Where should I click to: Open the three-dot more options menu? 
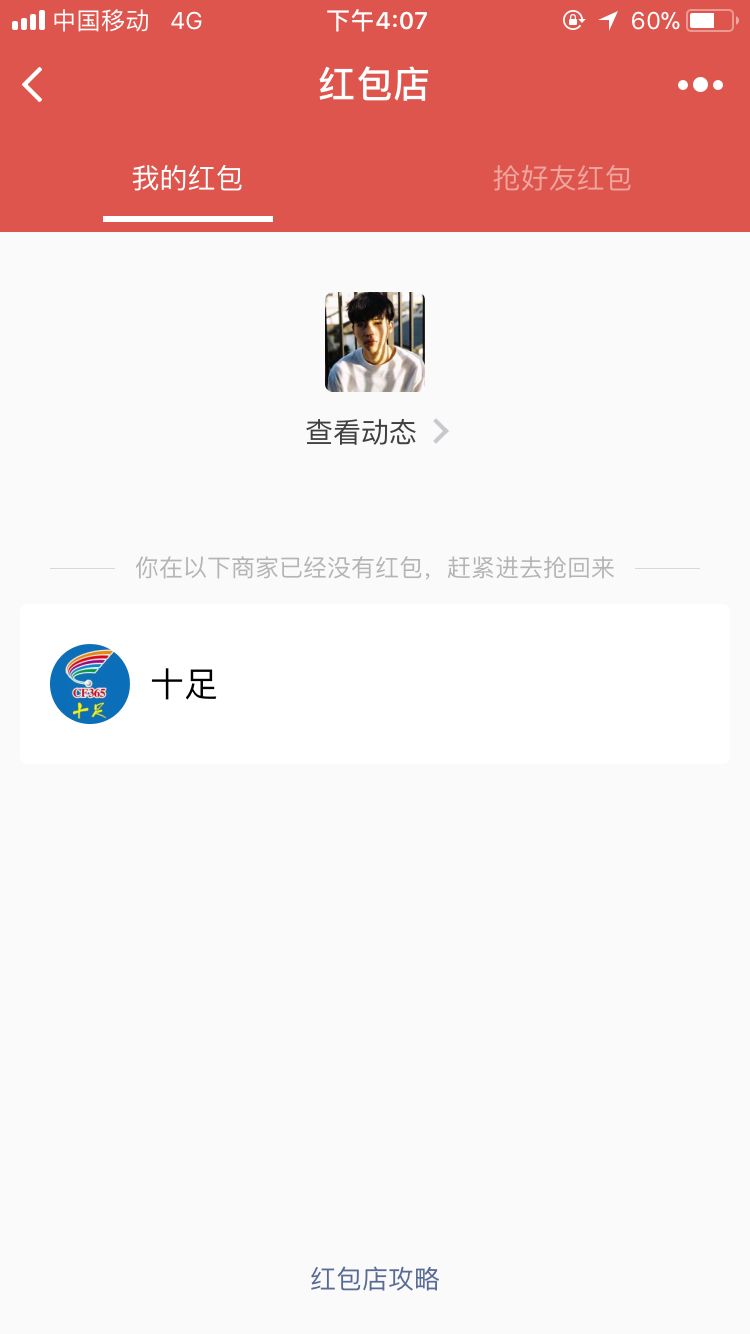[x=700, y=85]
